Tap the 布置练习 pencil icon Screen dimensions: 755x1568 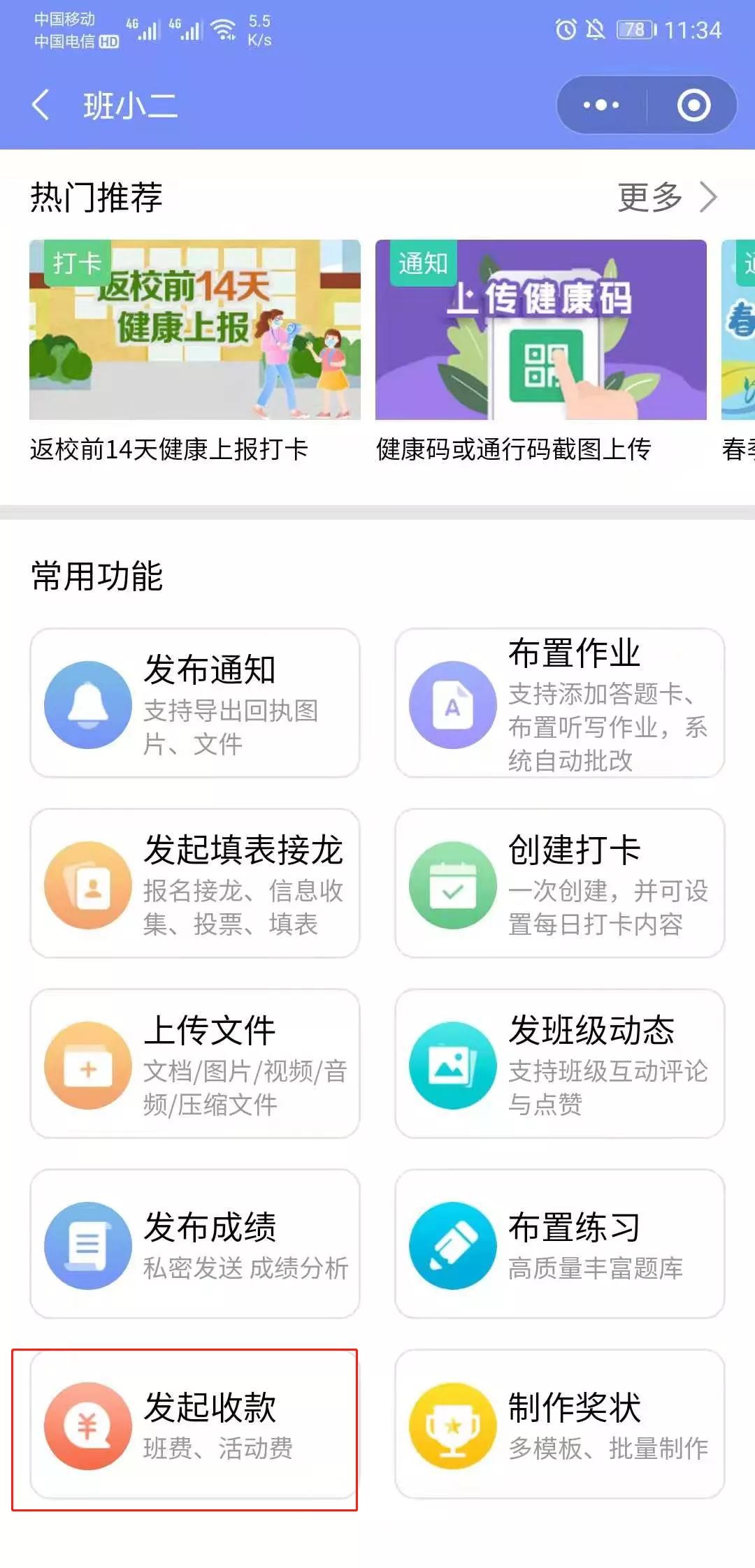pos(452,1244)
